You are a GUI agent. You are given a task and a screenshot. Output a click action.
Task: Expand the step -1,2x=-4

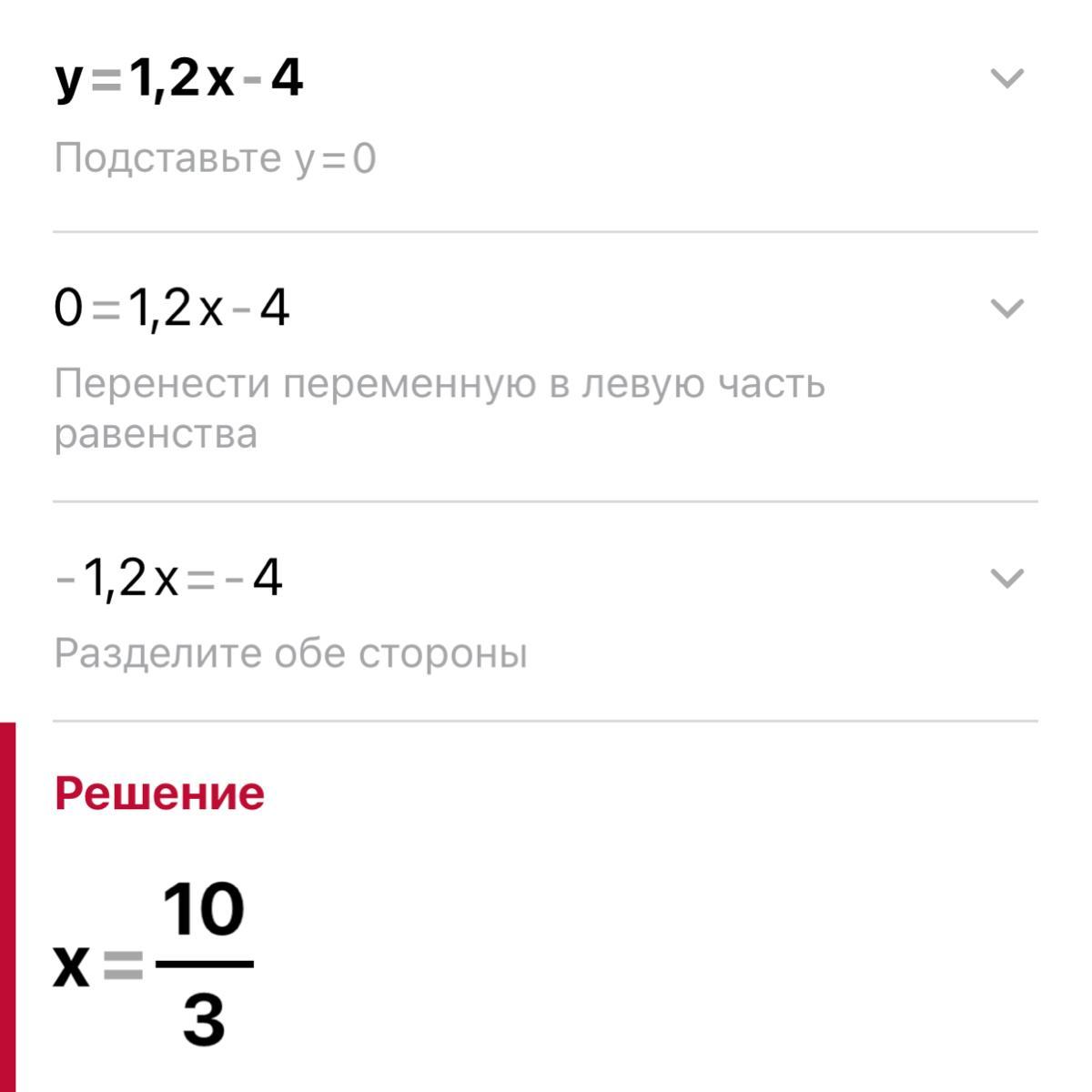click(1006, 578)
